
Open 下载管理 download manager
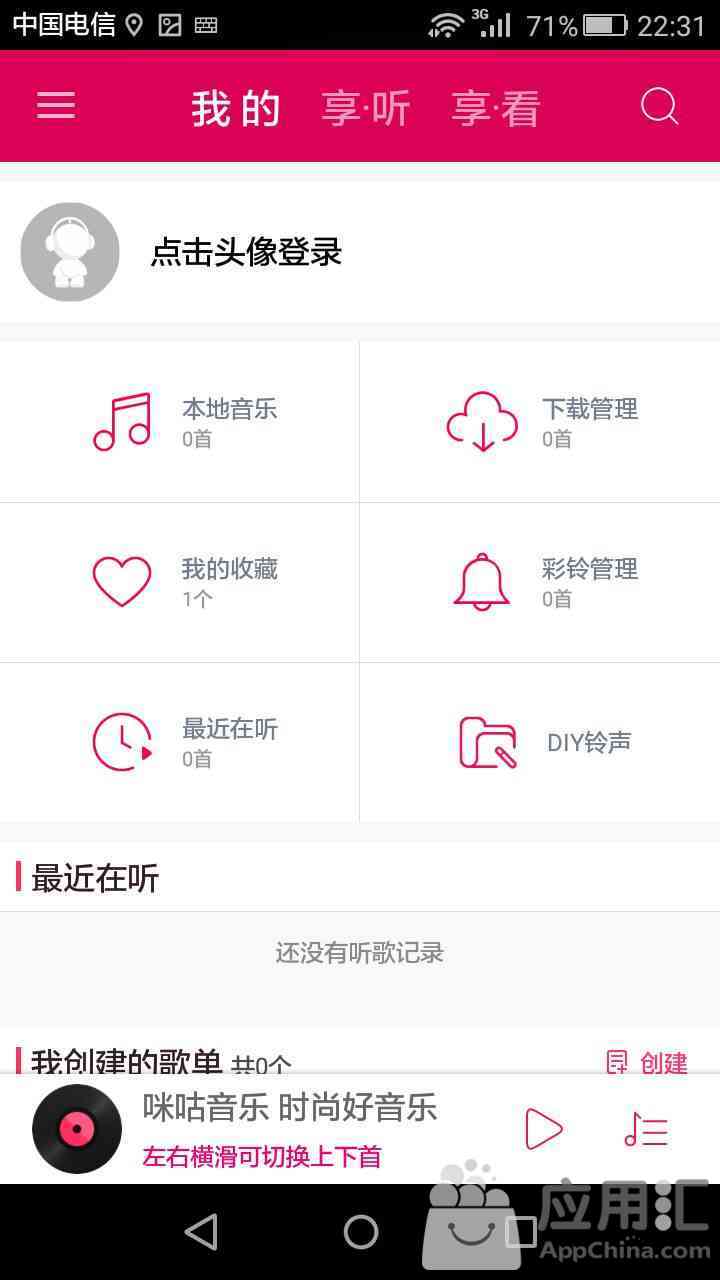(540, 422)
